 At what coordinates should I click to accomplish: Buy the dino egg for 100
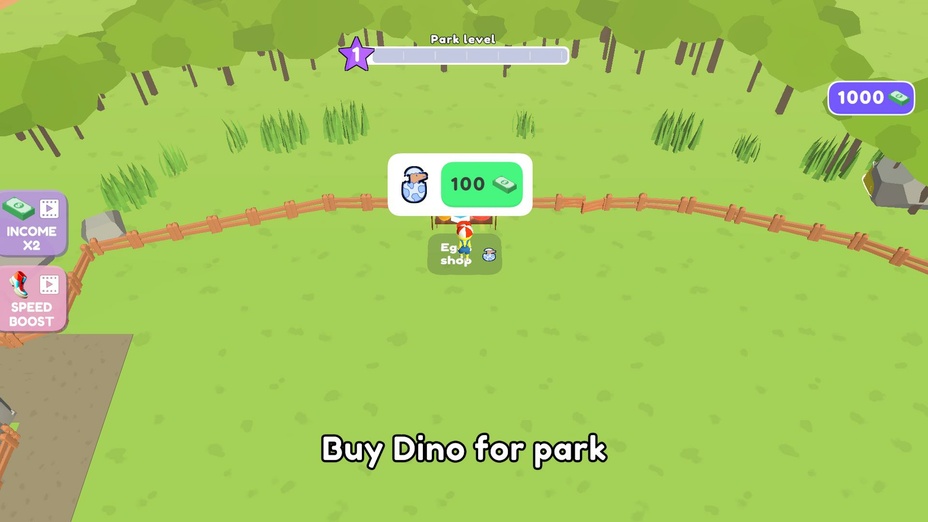[481, 184]
